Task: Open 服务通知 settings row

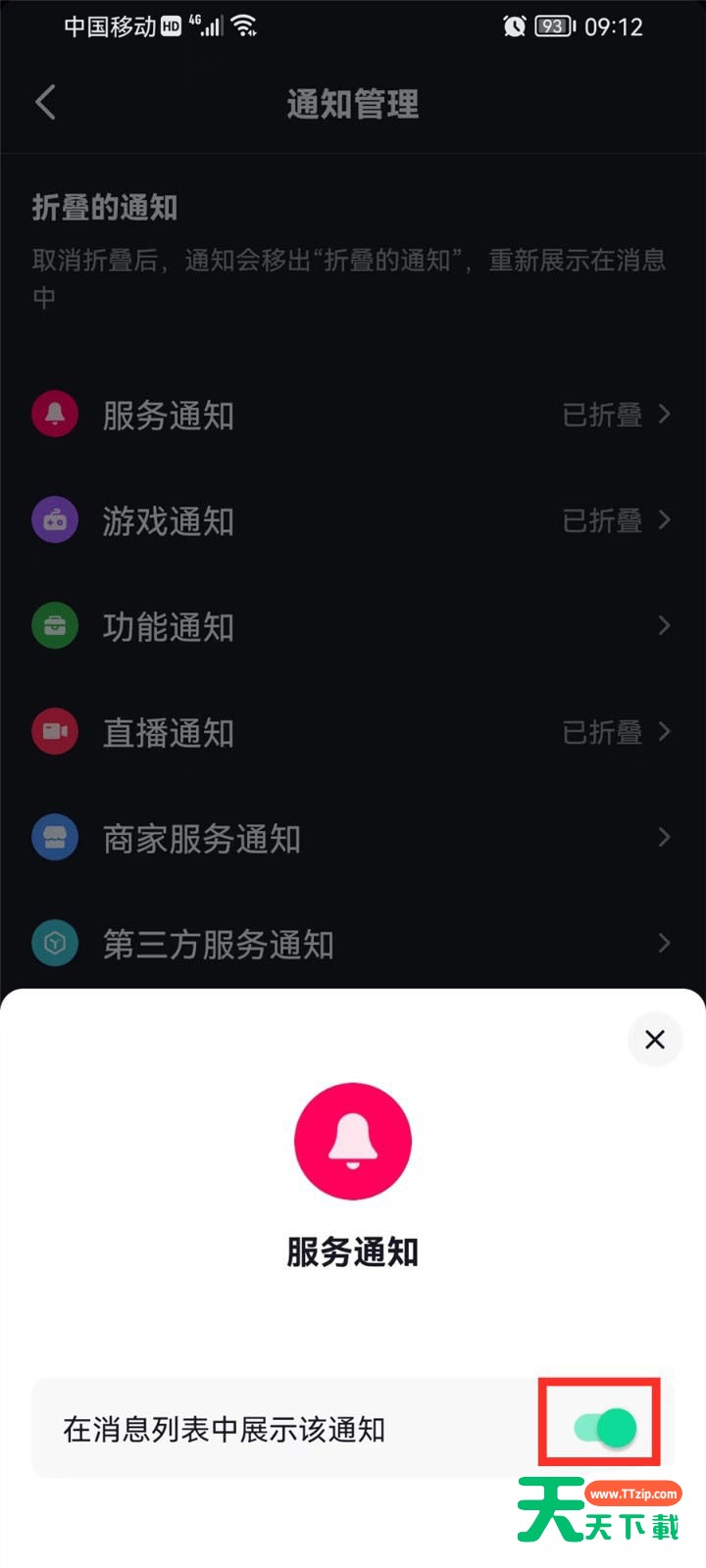Action: point(351,416)
